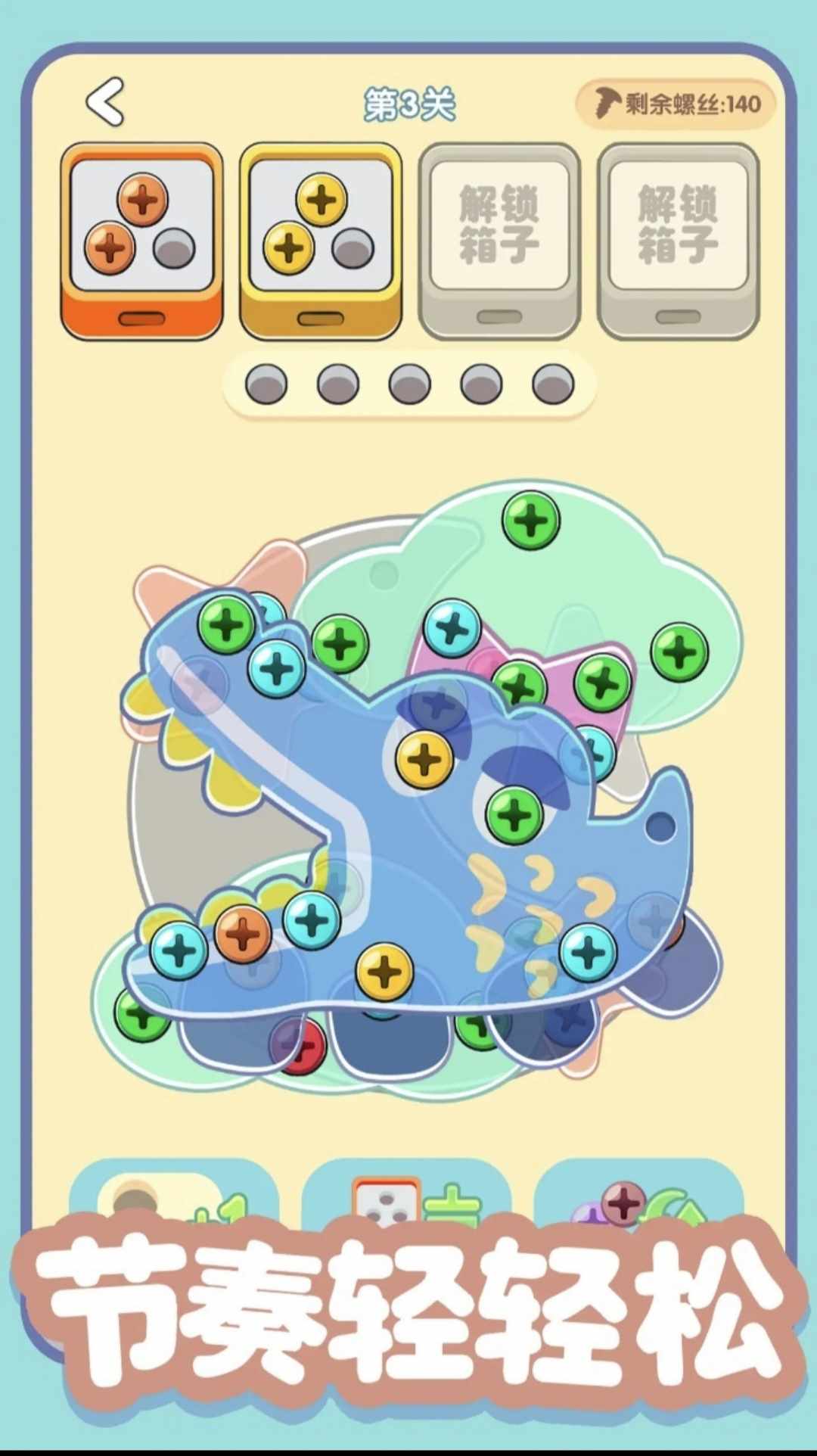
Task: Unlock the last locked 解锁箱子 box
Action: point(678,241)
